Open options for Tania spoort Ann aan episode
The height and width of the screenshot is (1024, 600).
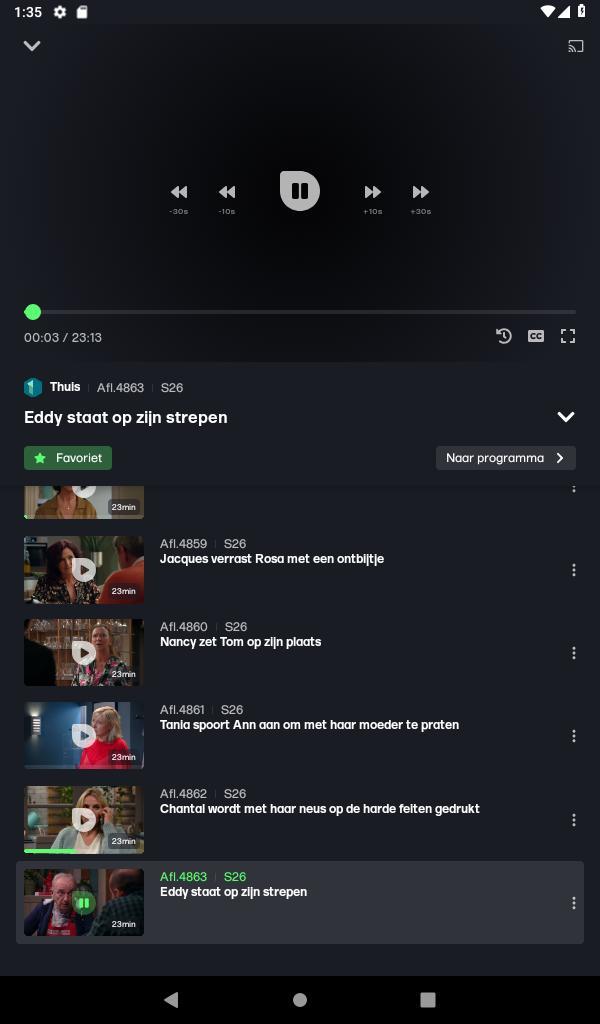pyautogui.click(x=573, y=736)
